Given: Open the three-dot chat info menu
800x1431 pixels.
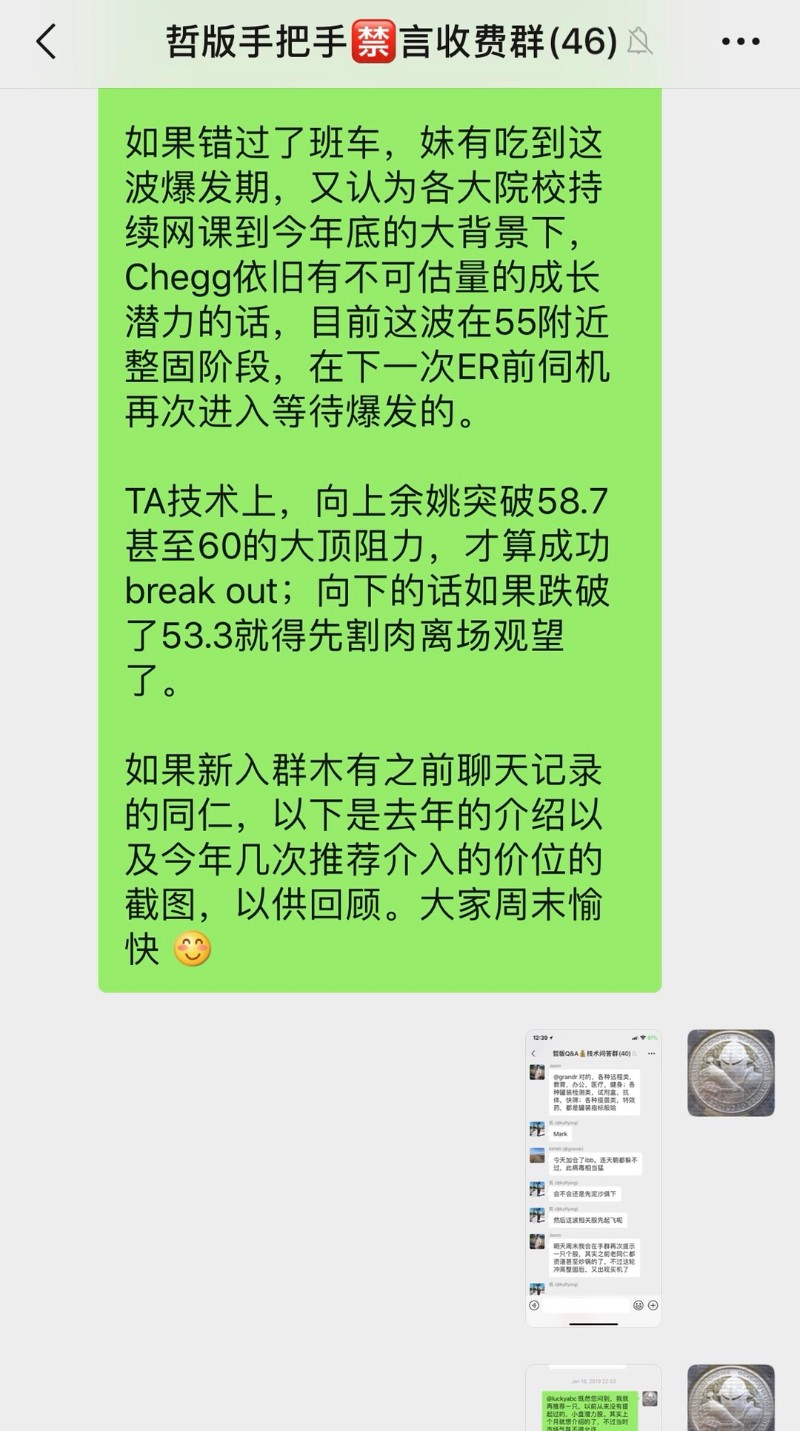Looking at the screenshot, I should tap(741, 42).
